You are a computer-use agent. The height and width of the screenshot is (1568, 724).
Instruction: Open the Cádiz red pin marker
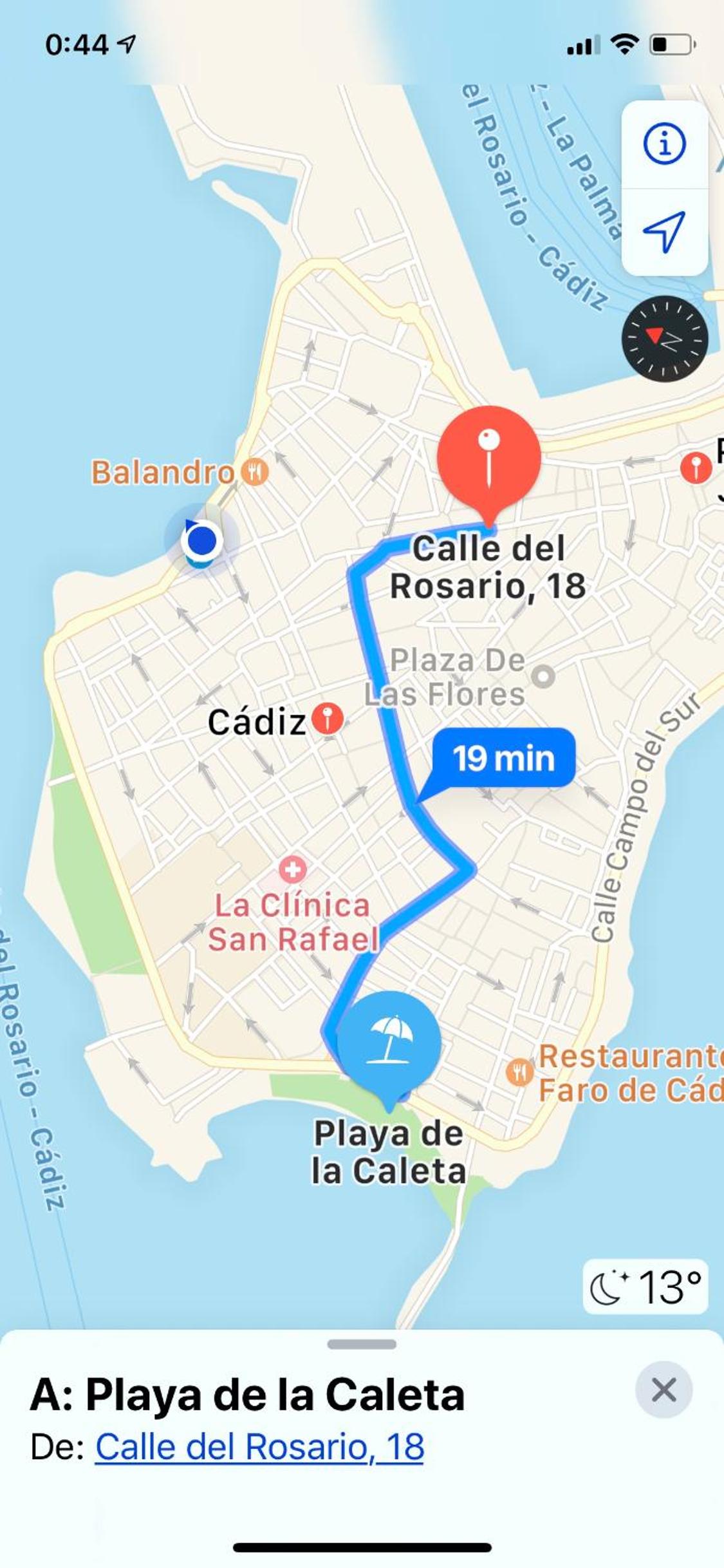328,719
